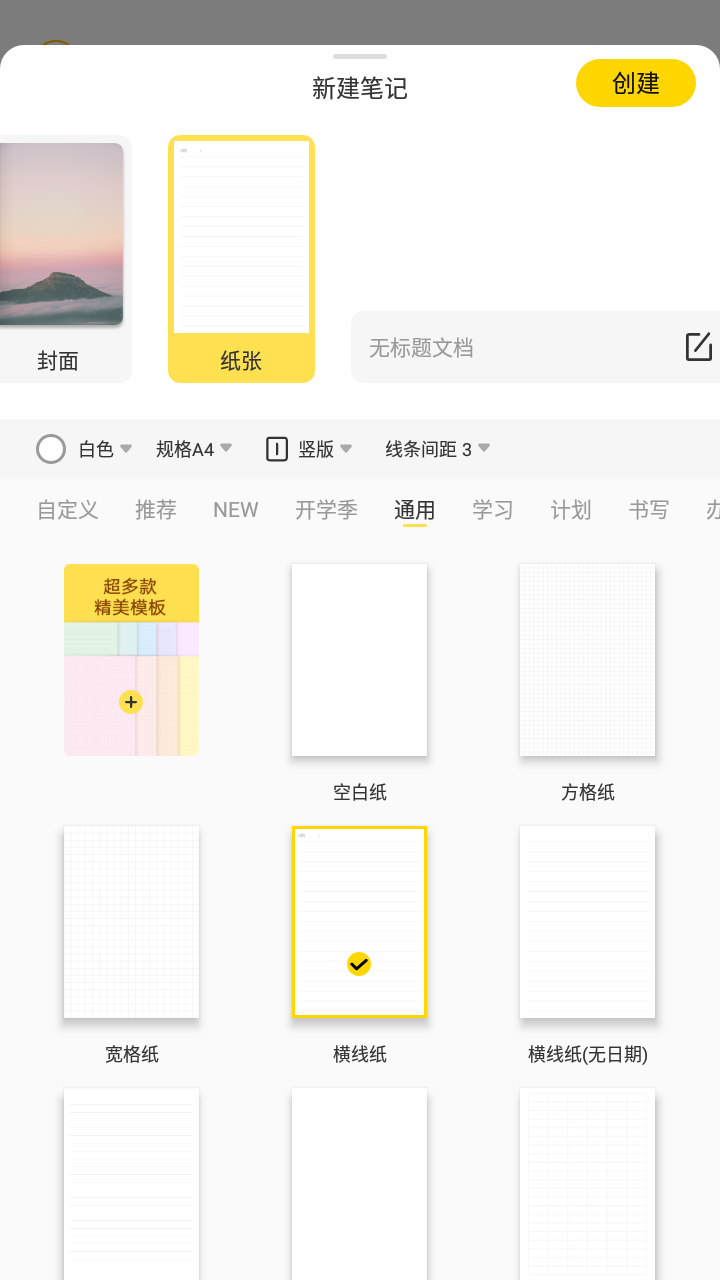Screen dimensions: 720x1280
Task: Choose the 横线纸(无日期) paper template
Action: click(x=587, y=922)
